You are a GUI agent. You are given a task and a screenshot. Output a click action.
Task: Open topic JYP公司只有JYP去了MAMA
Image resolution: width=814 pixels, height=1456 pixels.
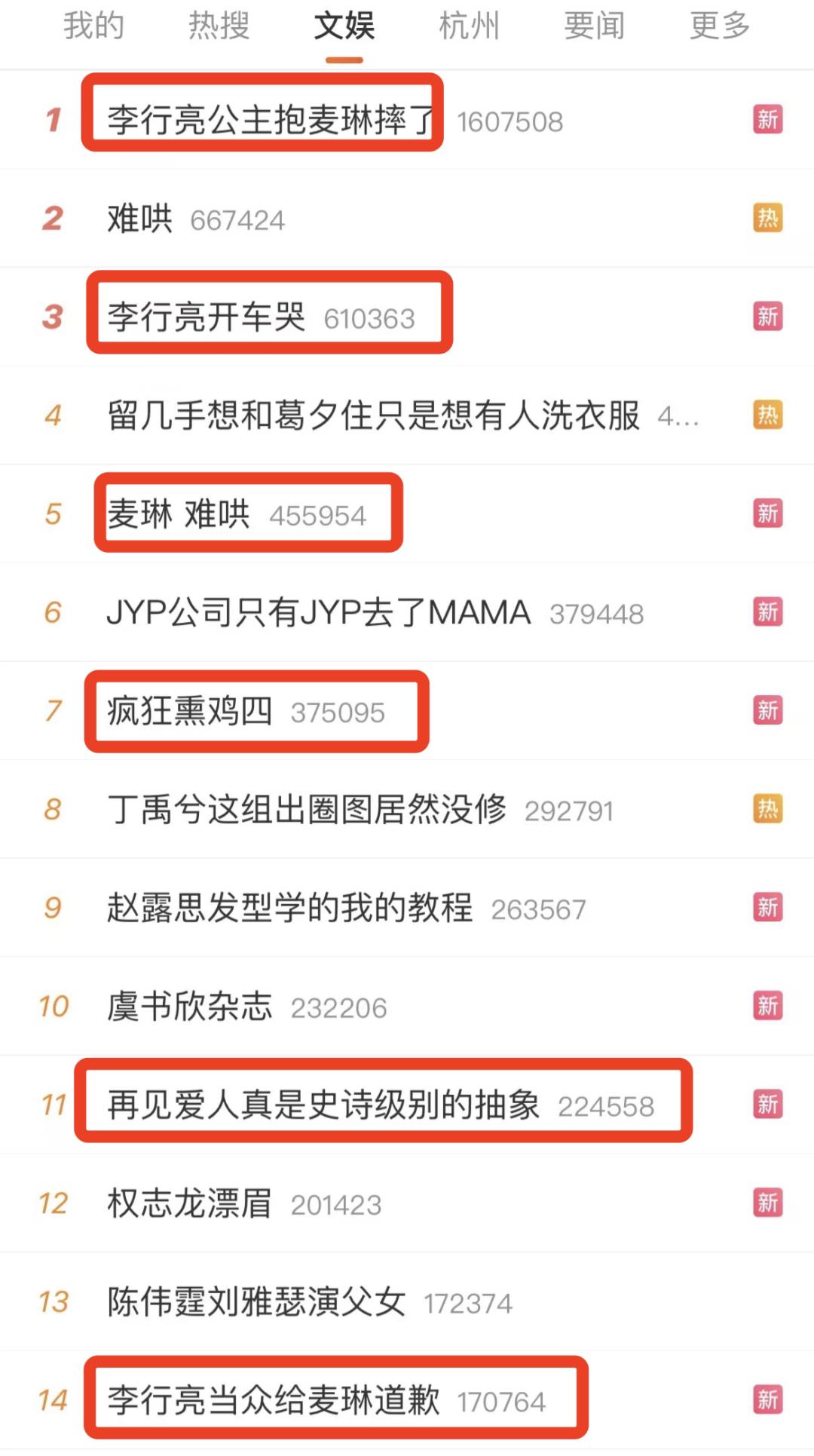point(318,612)
